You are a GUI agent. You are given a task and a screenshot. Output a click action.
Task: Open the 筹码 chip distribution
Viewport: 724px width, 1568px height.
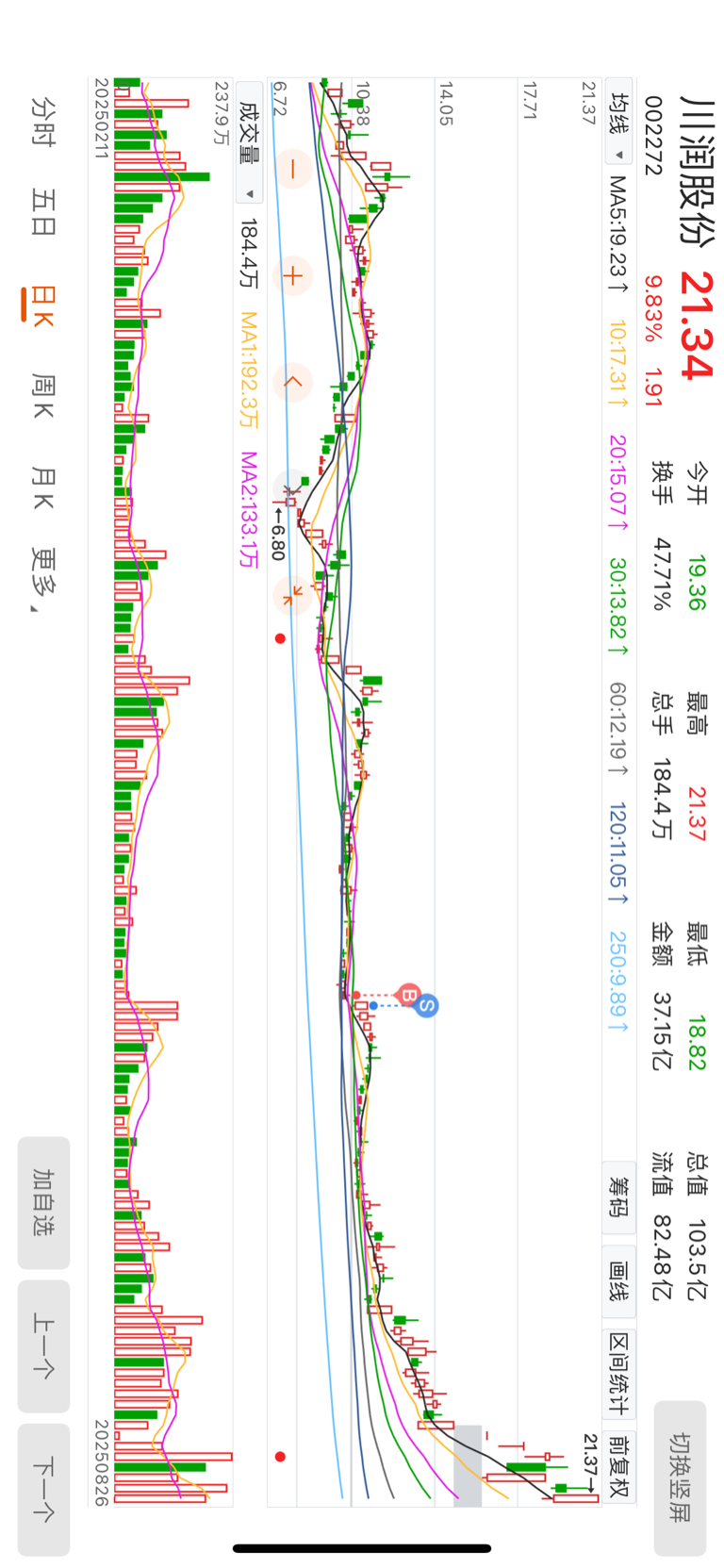click(x=618, y=1197)
